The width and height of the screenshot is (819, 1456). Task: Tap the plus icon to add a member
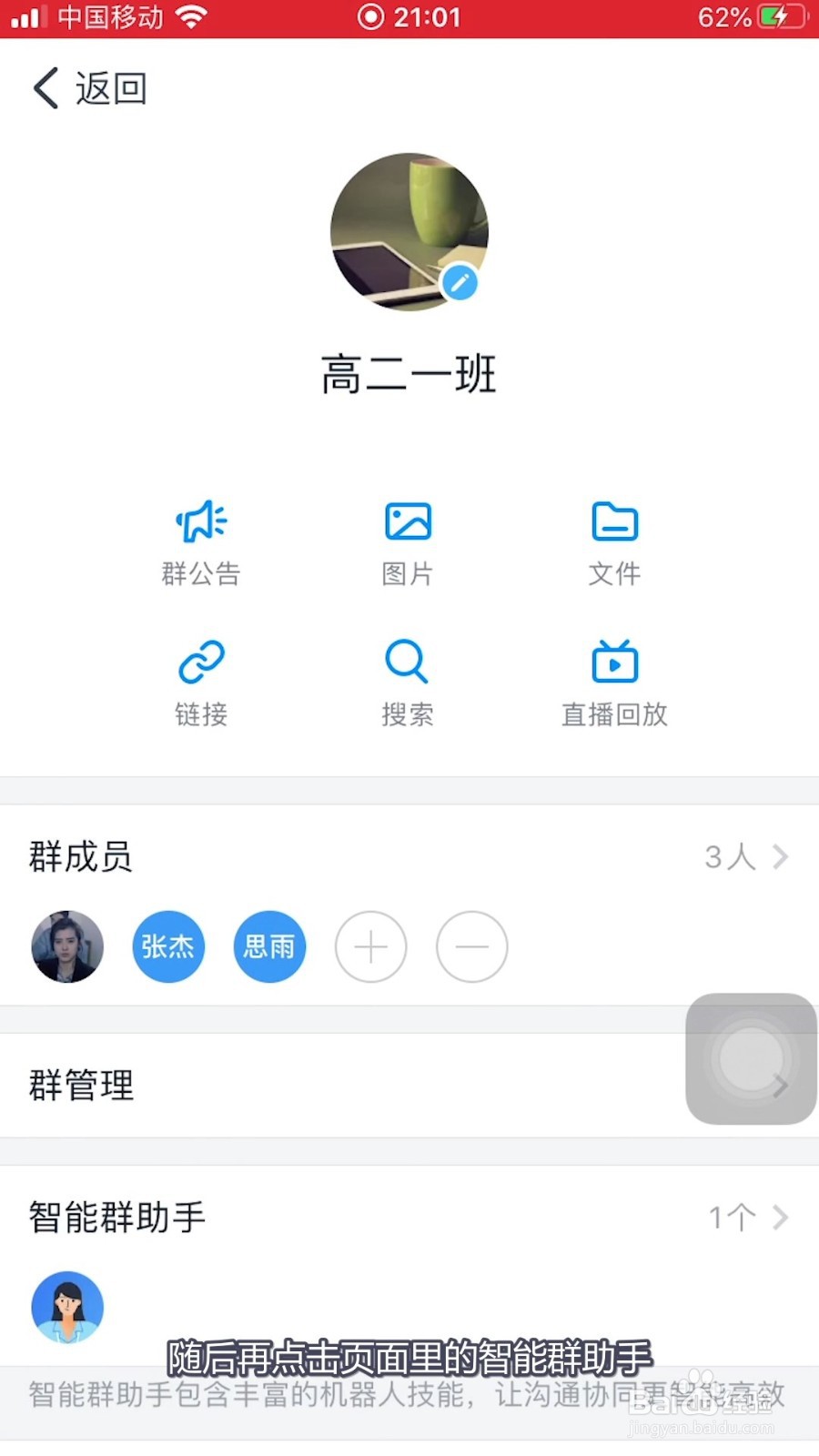(370, 946)
